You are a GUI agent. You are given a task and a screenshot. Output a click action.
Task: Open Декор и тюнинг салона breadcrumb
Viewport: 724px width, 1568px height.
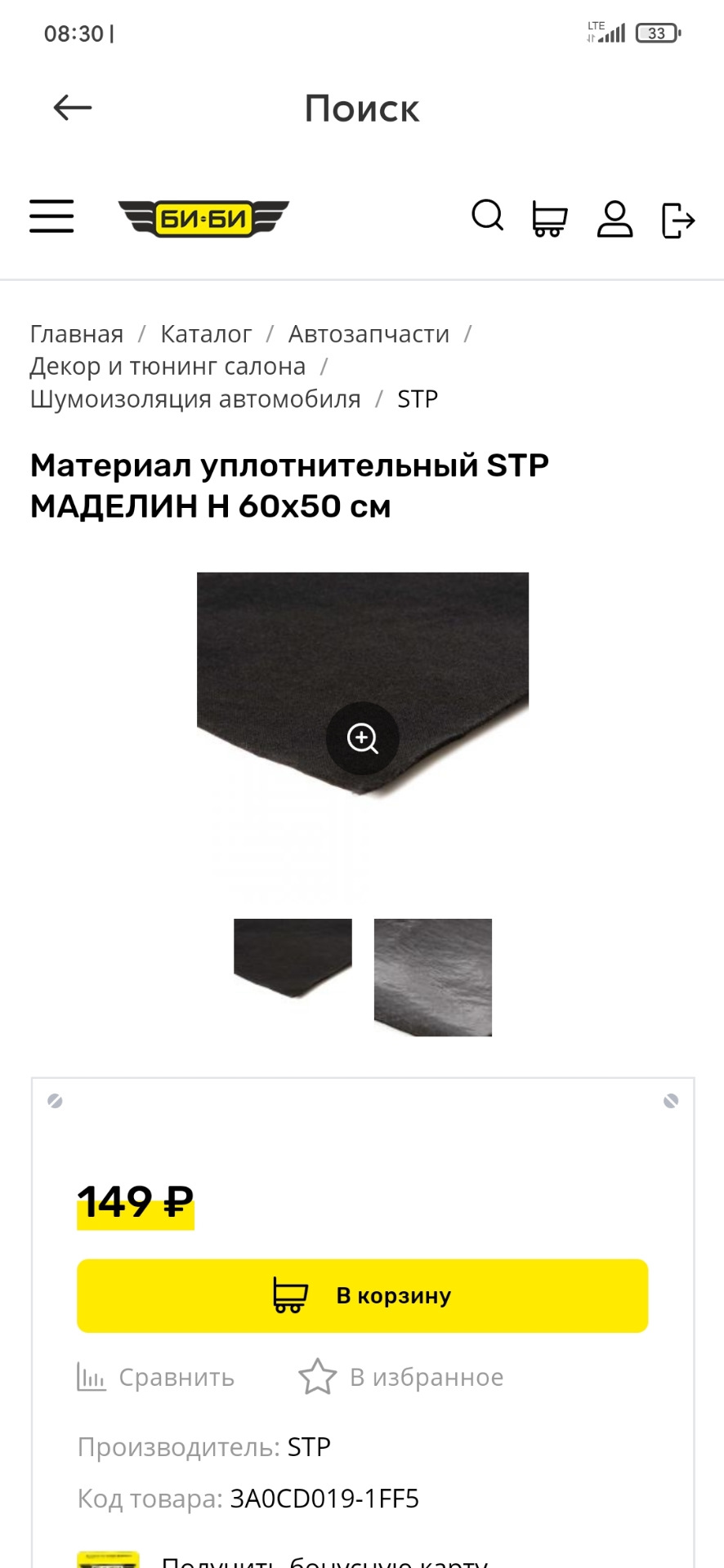coord(168,367)
